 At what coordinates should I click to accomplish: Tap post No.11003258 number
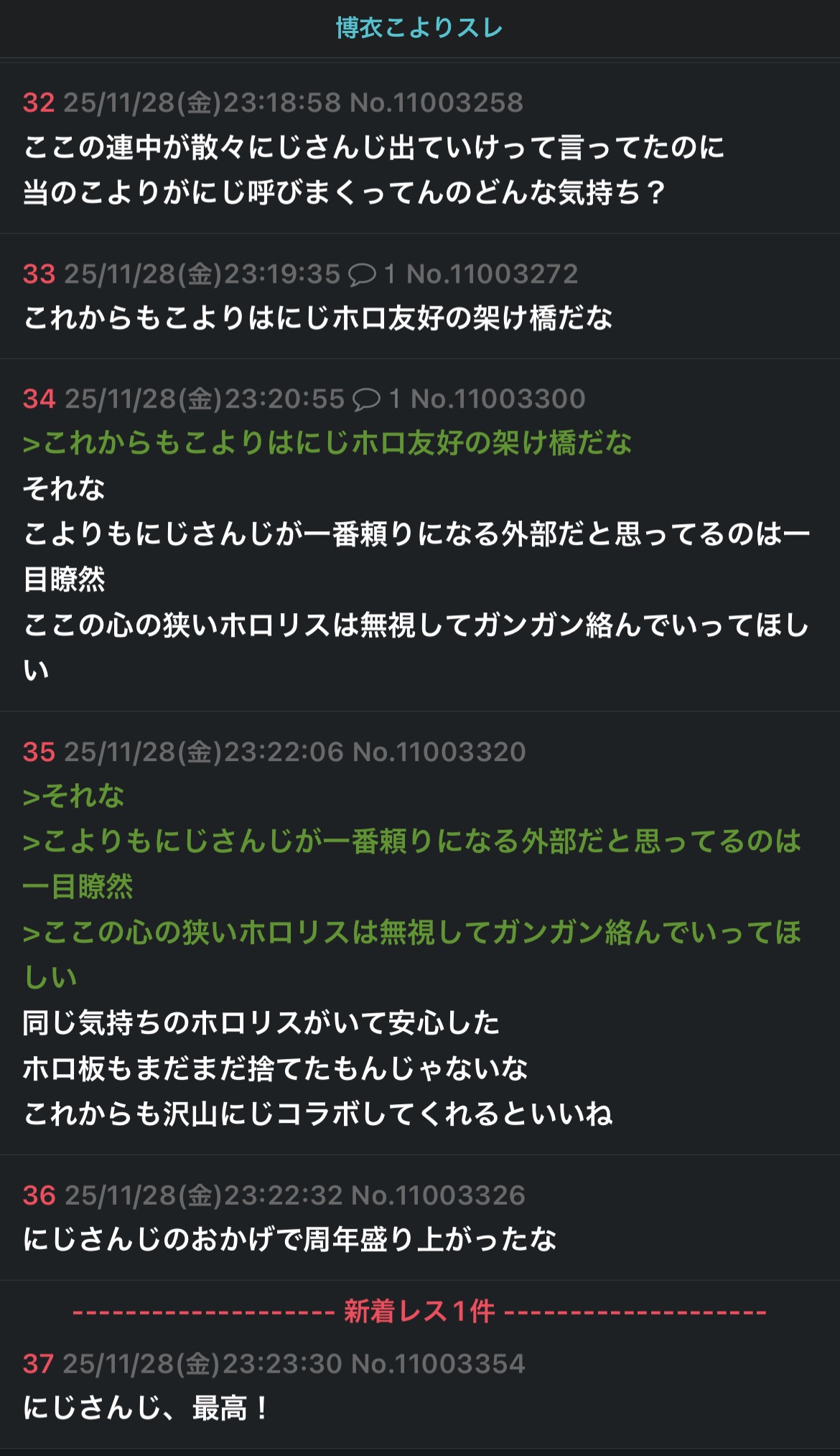pyautogui.click(x=436, y=103)
